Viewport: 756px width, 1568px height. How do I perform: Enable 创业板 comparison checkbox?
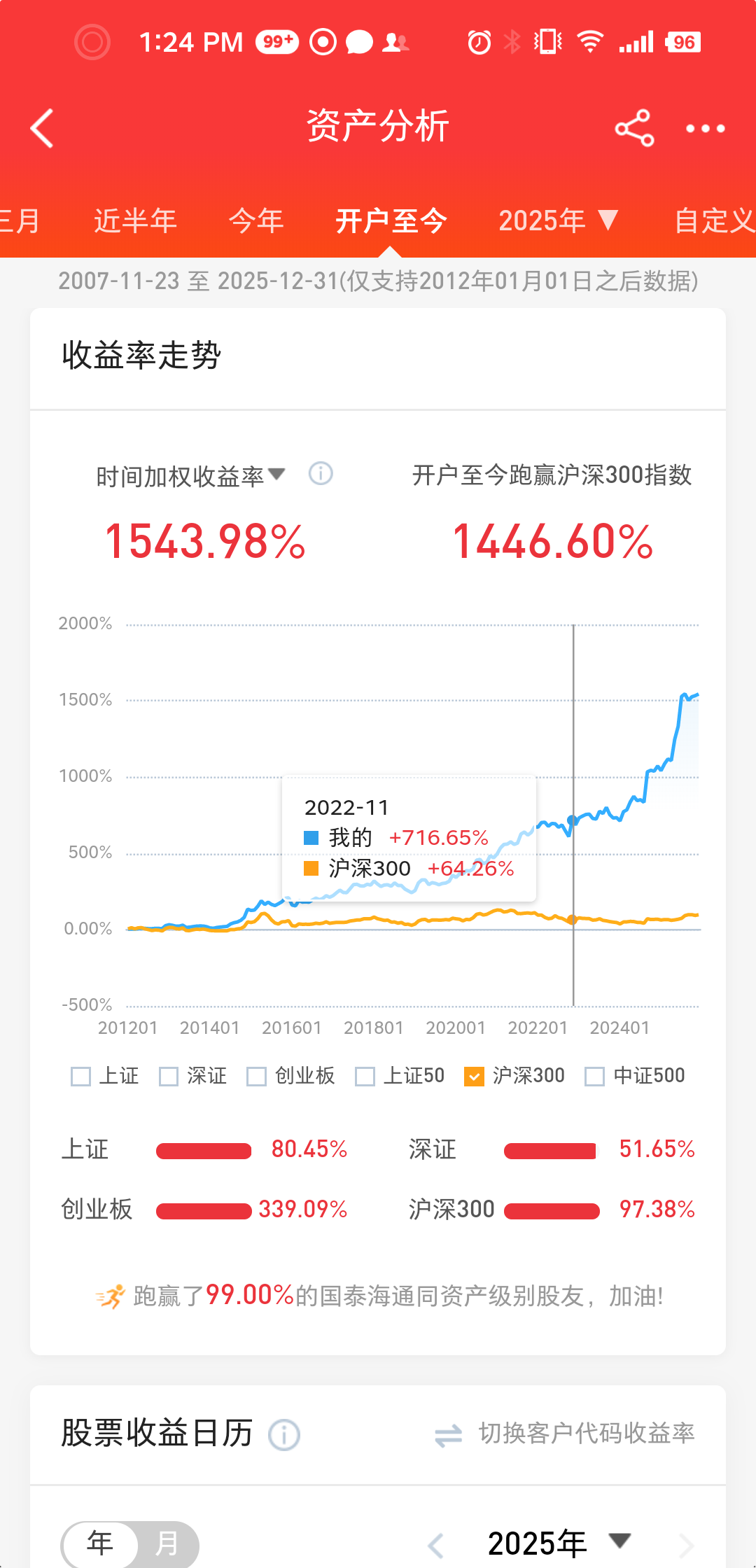257,1076
